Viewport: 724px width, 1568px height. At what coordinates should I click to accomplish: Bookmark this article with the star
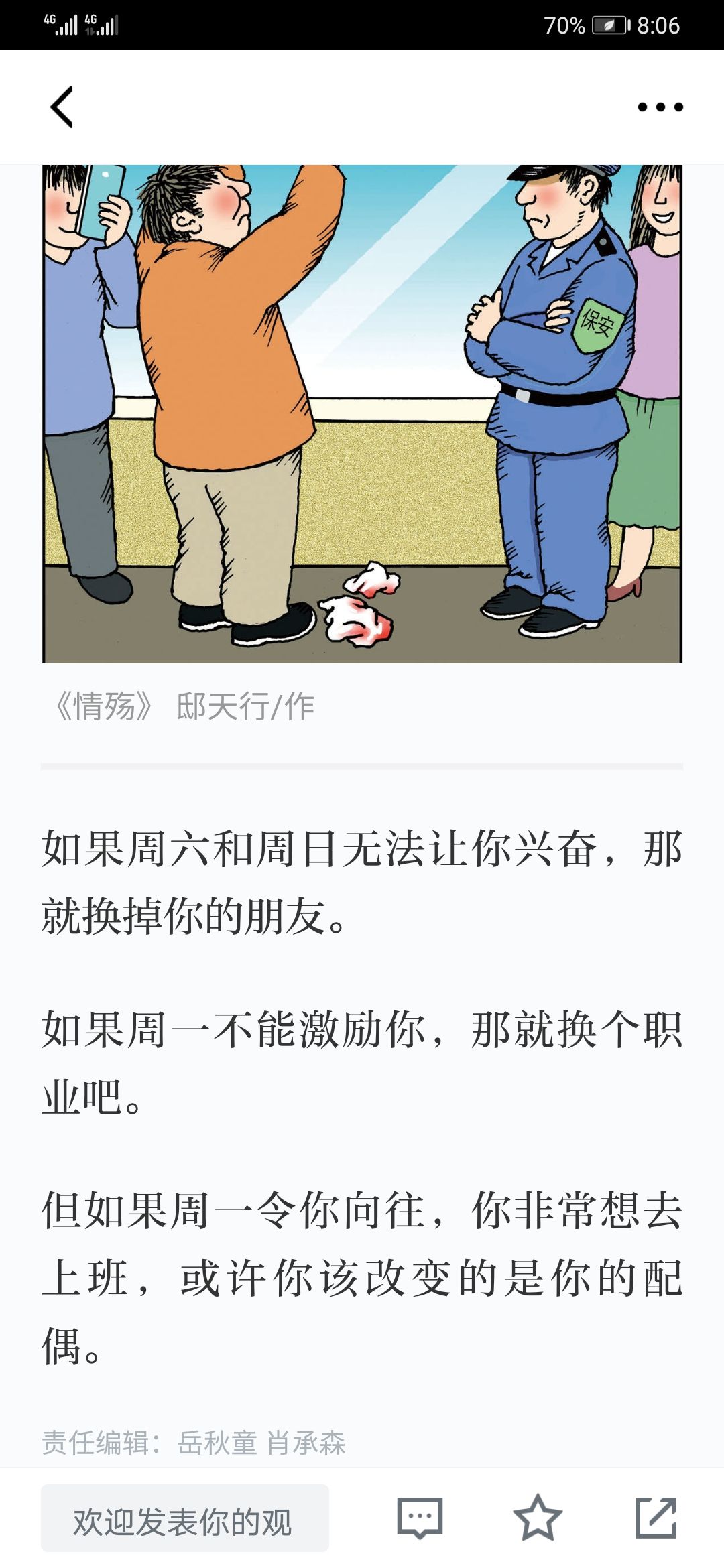537,1518
